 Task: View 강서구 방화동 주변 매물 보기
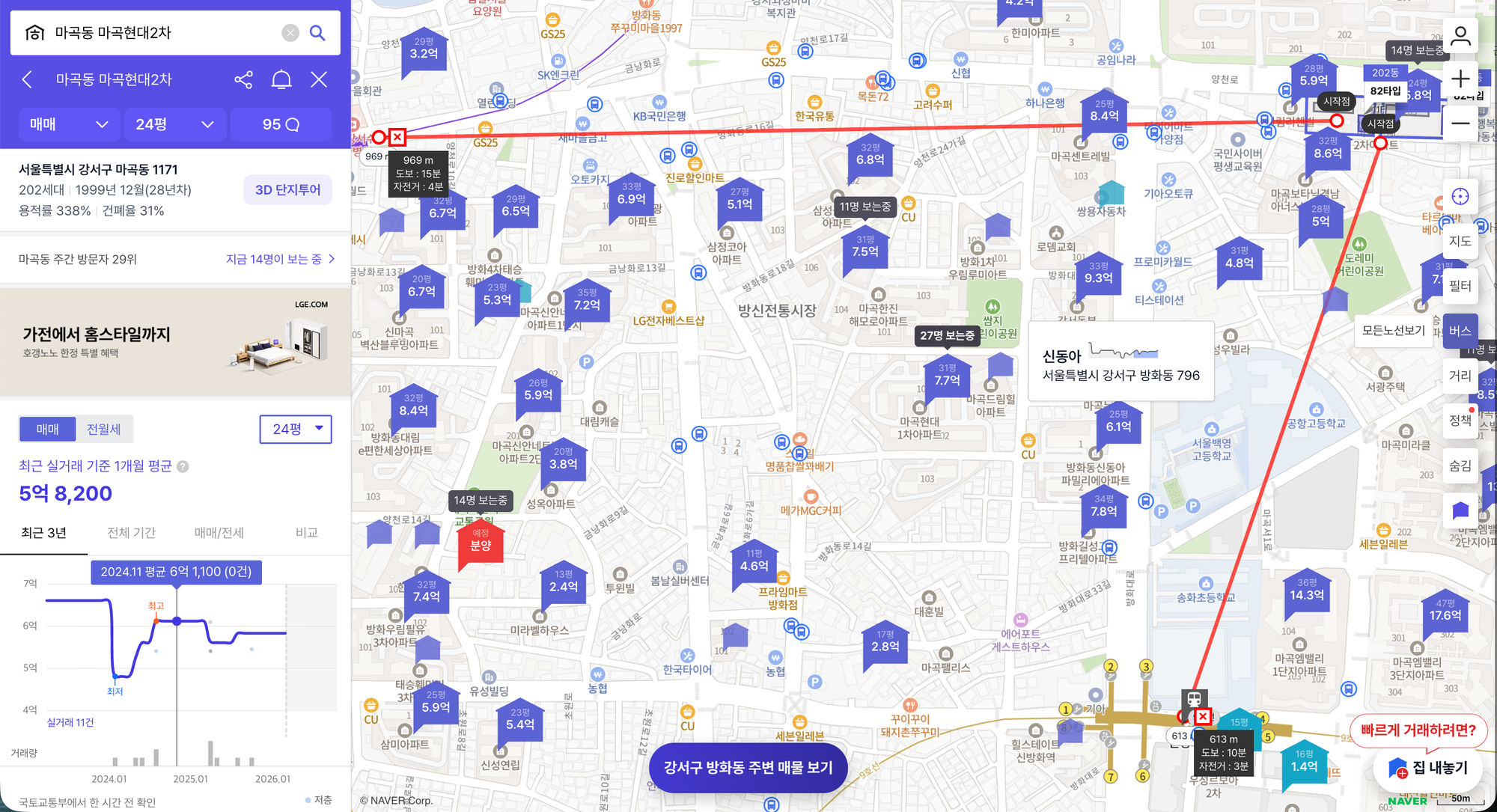coord(748,768)
